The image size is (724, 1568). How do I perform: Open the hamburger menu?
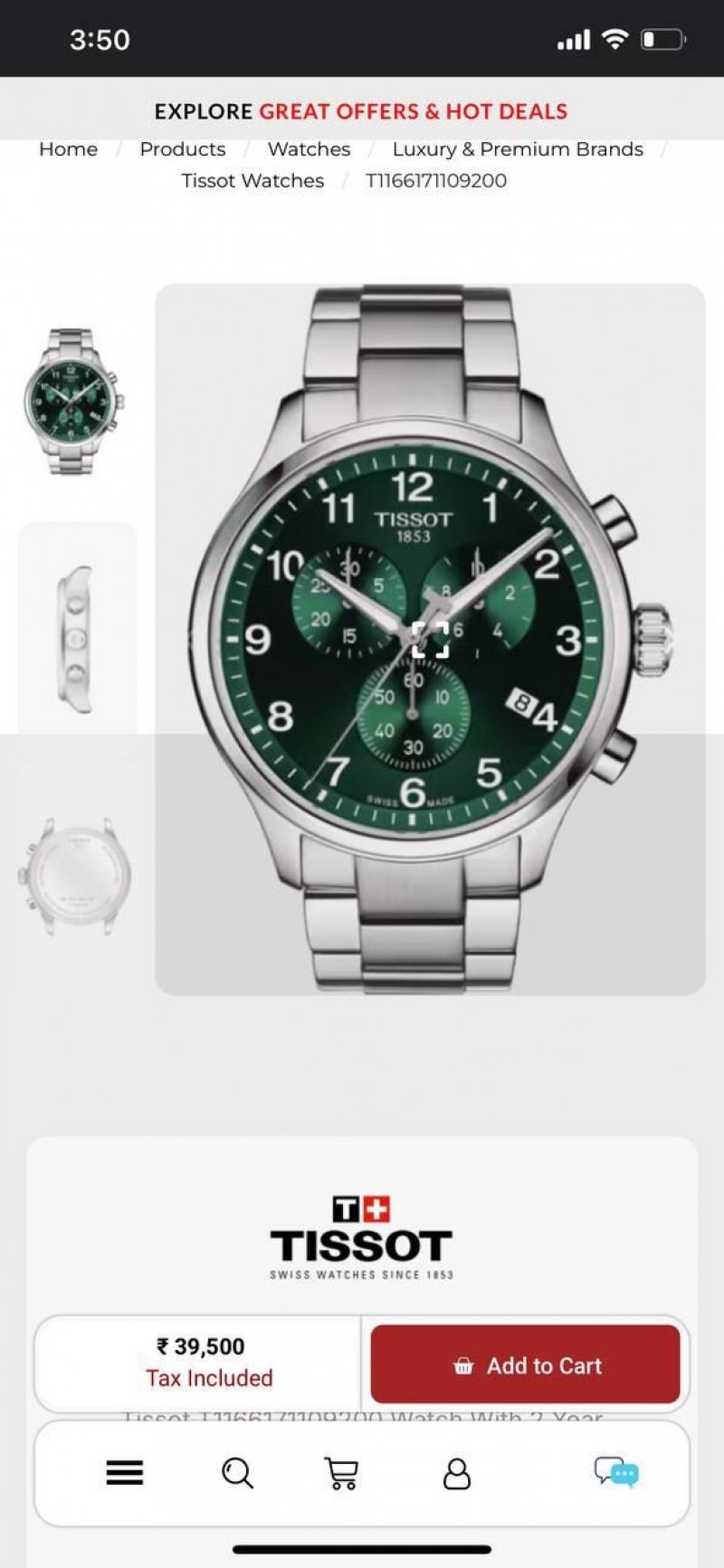click(125, 1474)
